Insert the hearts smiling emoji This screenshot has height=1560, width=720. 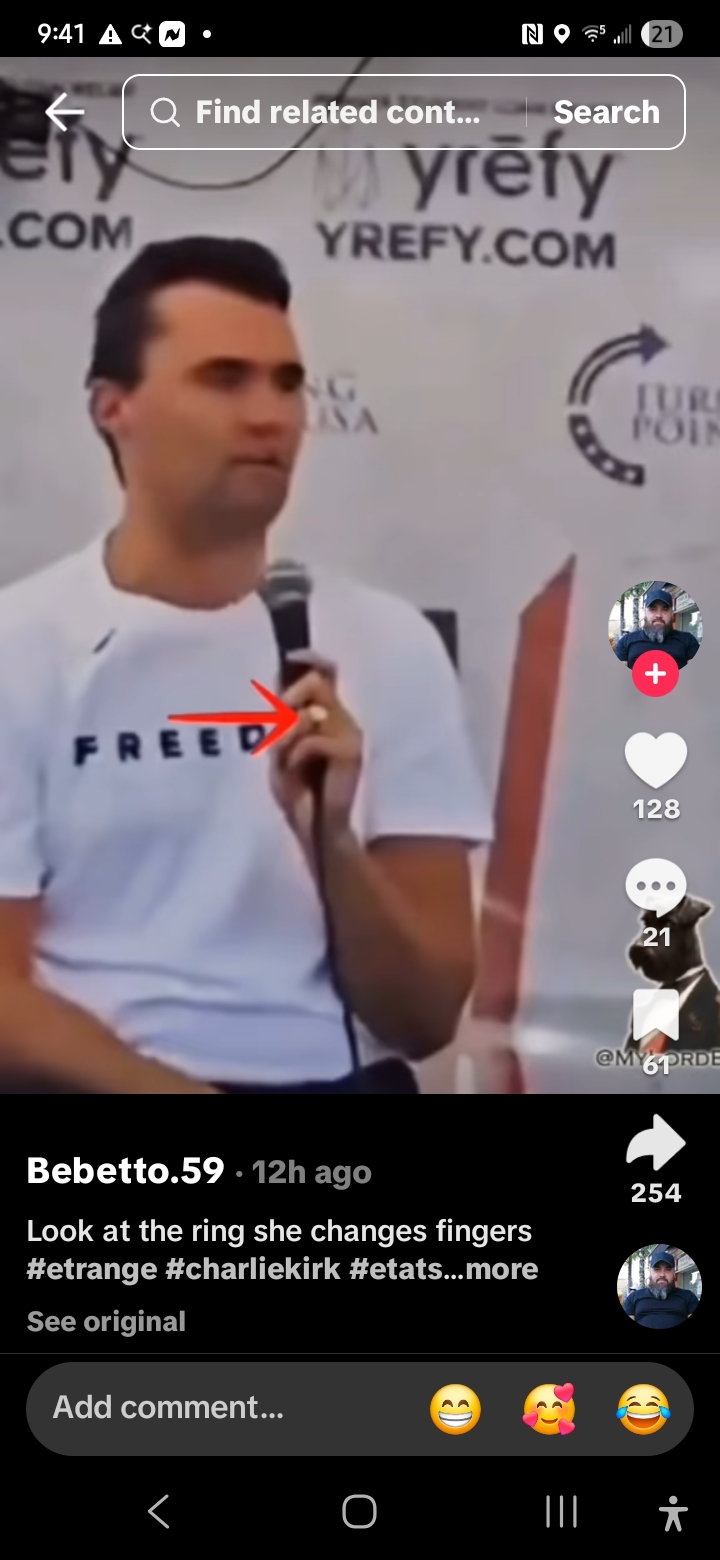[x=549, y=1409]
